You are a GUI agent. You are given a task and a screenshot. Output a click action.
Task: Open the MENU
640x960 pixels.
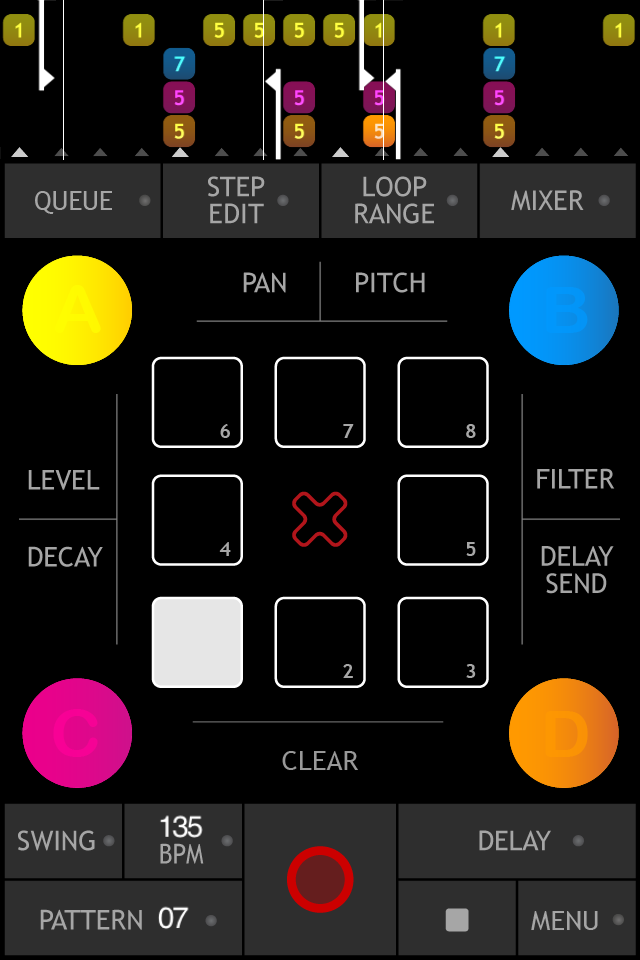pos(576,919)
